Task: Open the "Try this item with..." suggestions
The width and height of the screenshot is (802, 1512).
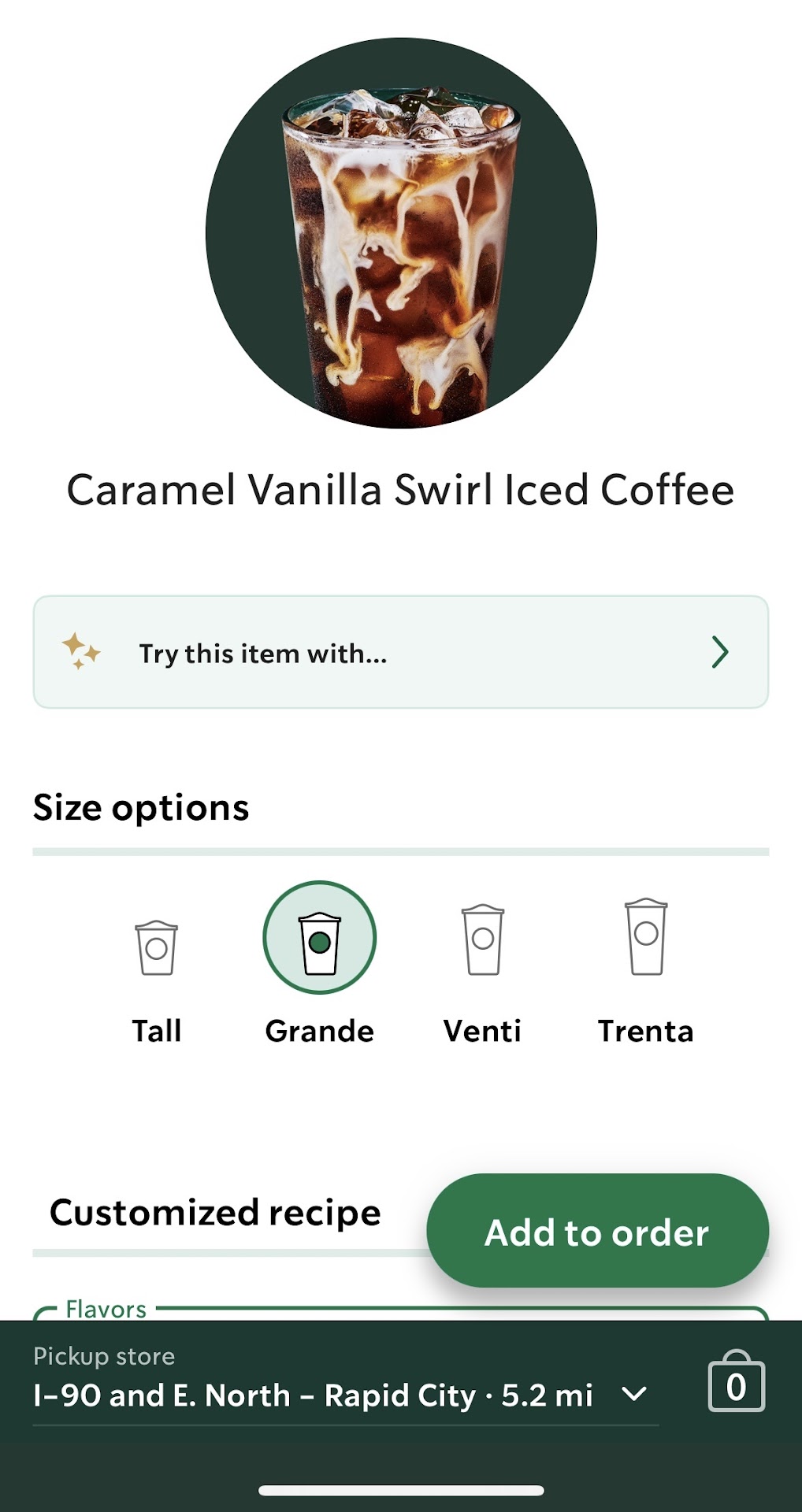Action: point(400,652)
